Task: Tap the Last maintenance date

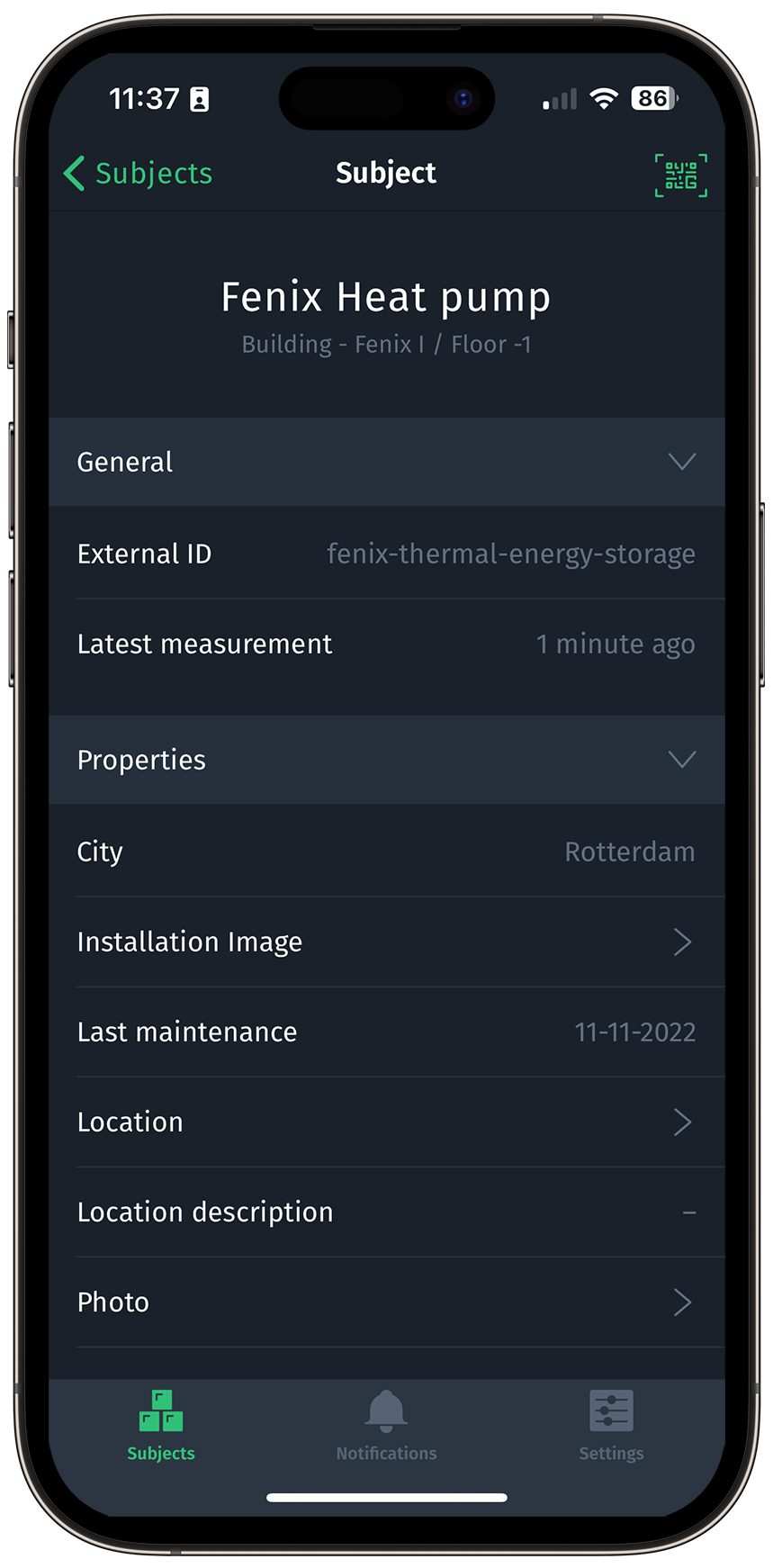Action: 635,1032
